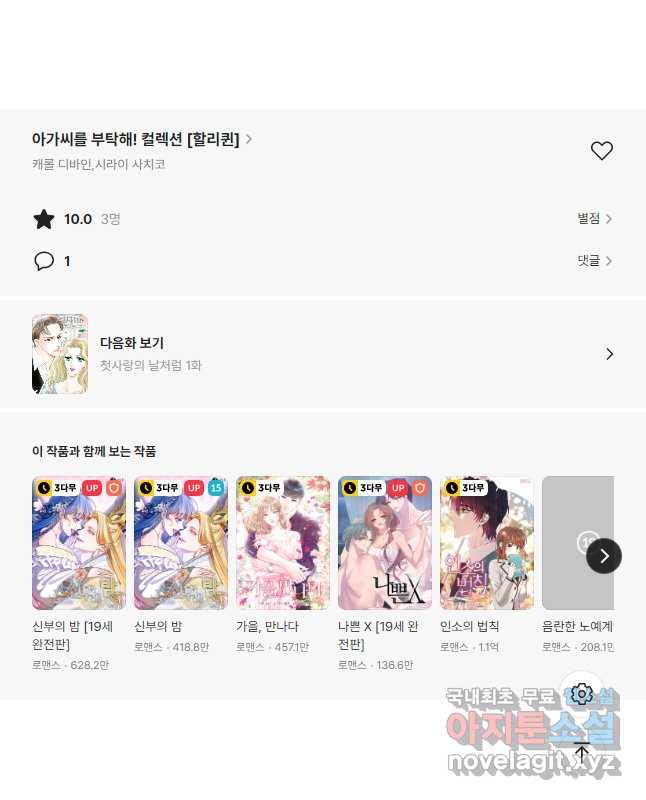Go to next episode 첫사랑의 날처럼 1화
The image size is (646, 800).
pyautogui.click(x=322, y=354)
